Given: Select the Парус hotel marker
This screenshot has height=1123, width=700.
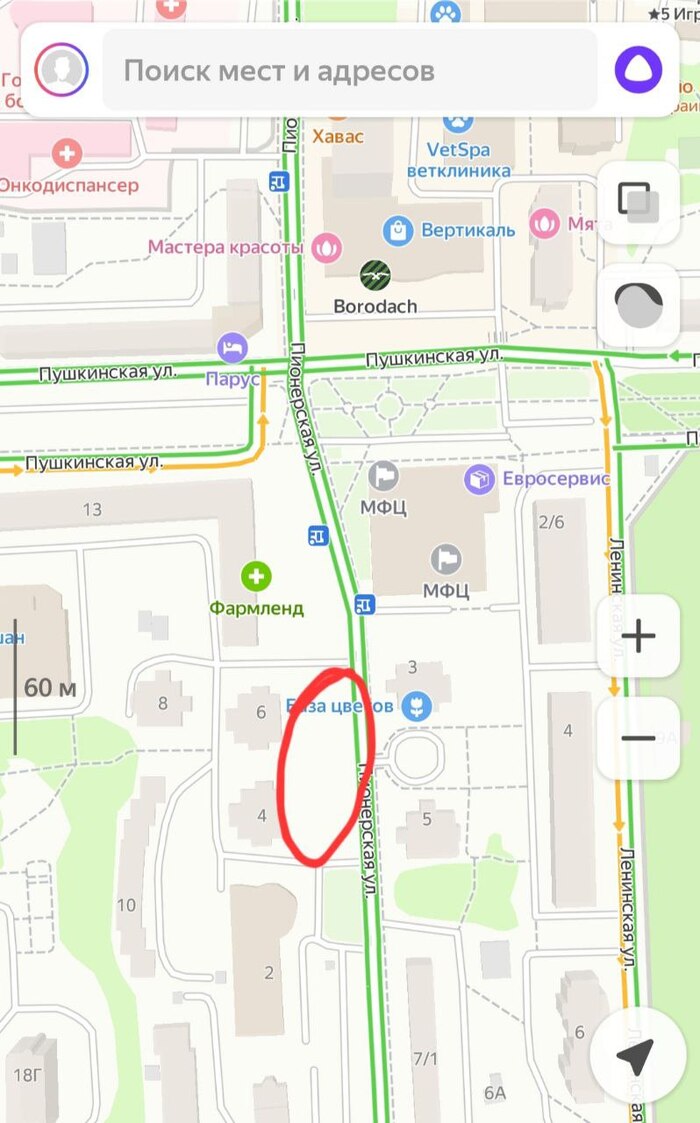Looking at the screenshot, I should 232,349.
